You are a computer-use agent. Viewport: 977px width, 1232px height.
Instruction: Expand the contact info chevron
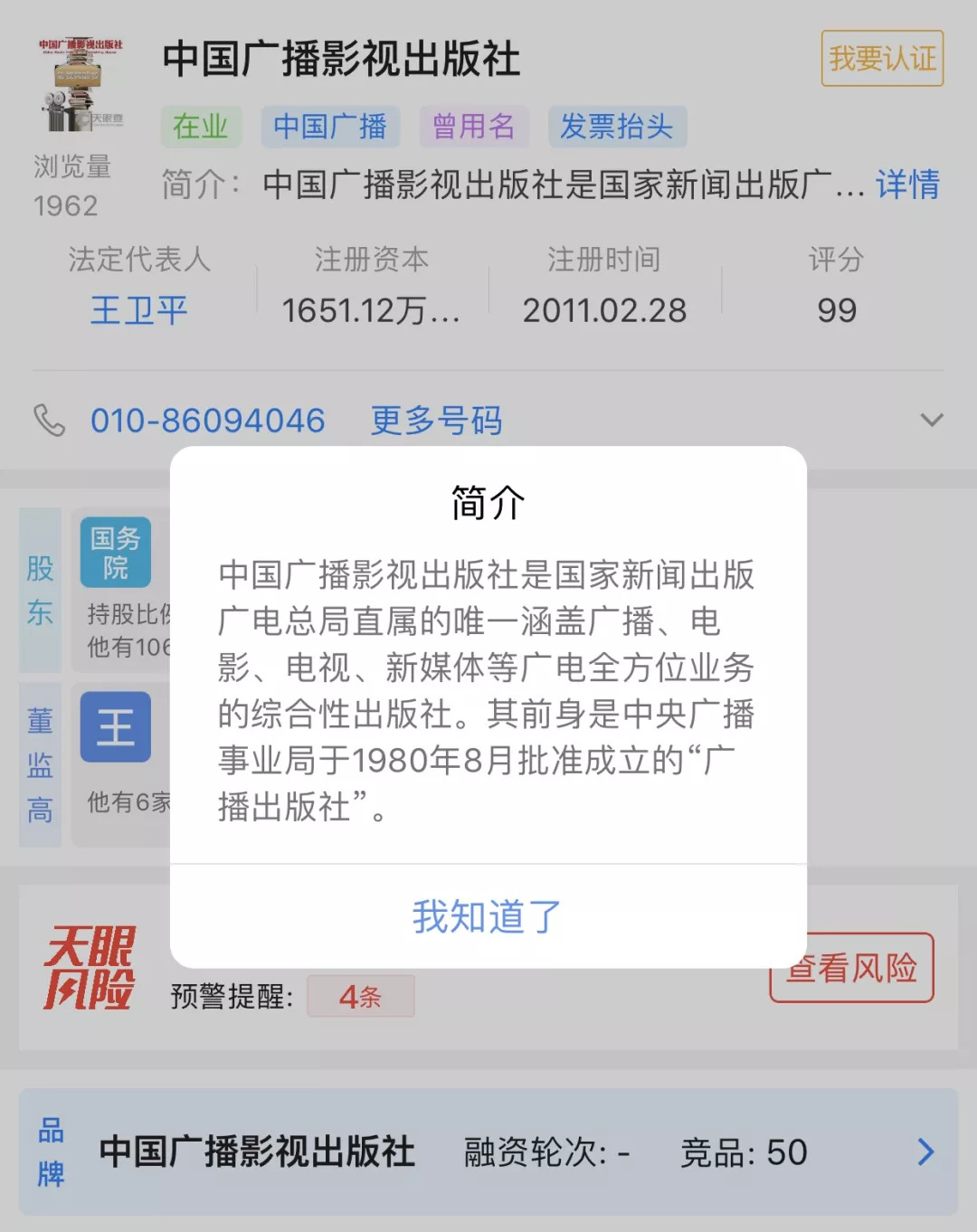click(x=931, y=420)
